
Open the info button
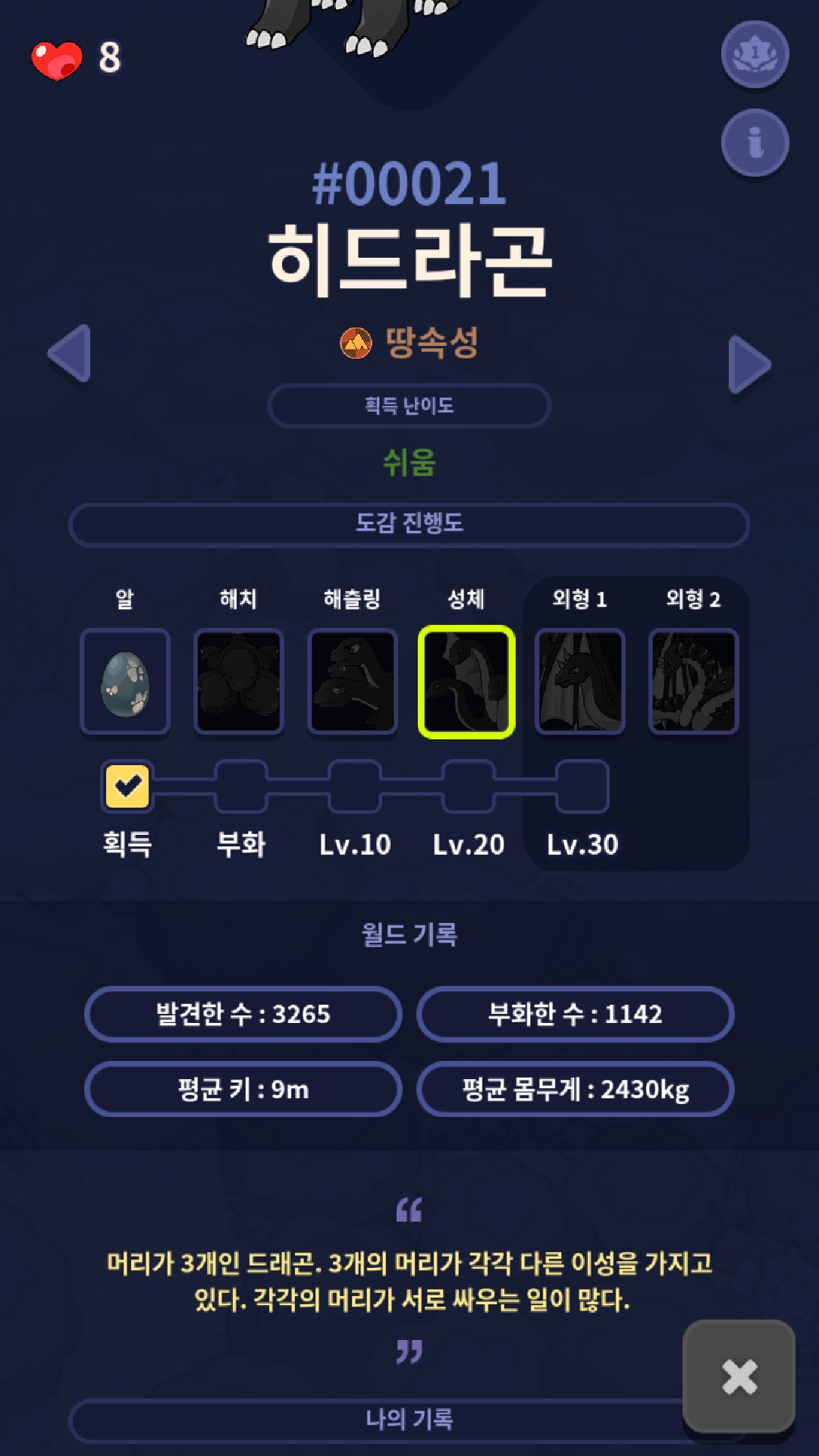click(755, 143)
